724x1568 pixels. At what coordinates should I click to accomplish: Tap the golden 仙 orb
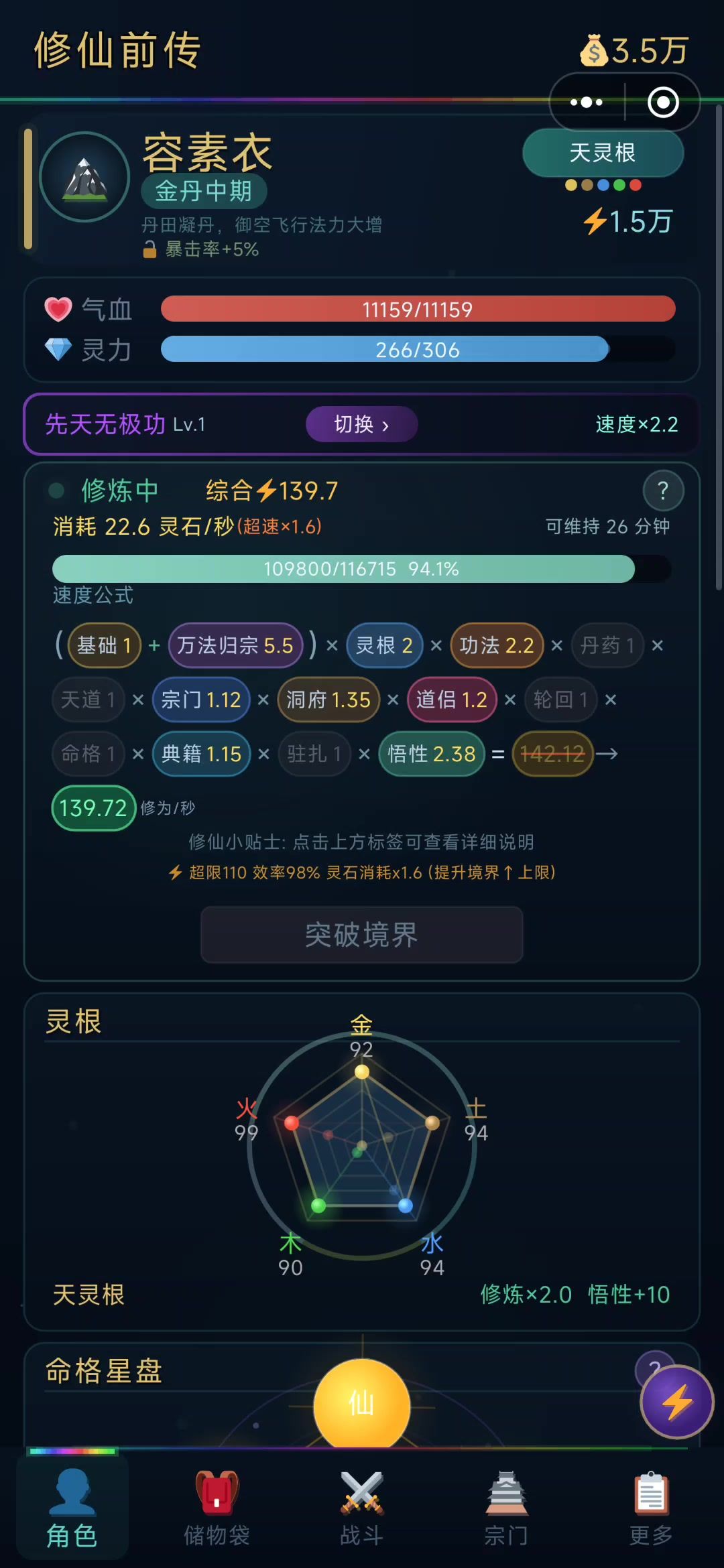[x=361, y=1402]
